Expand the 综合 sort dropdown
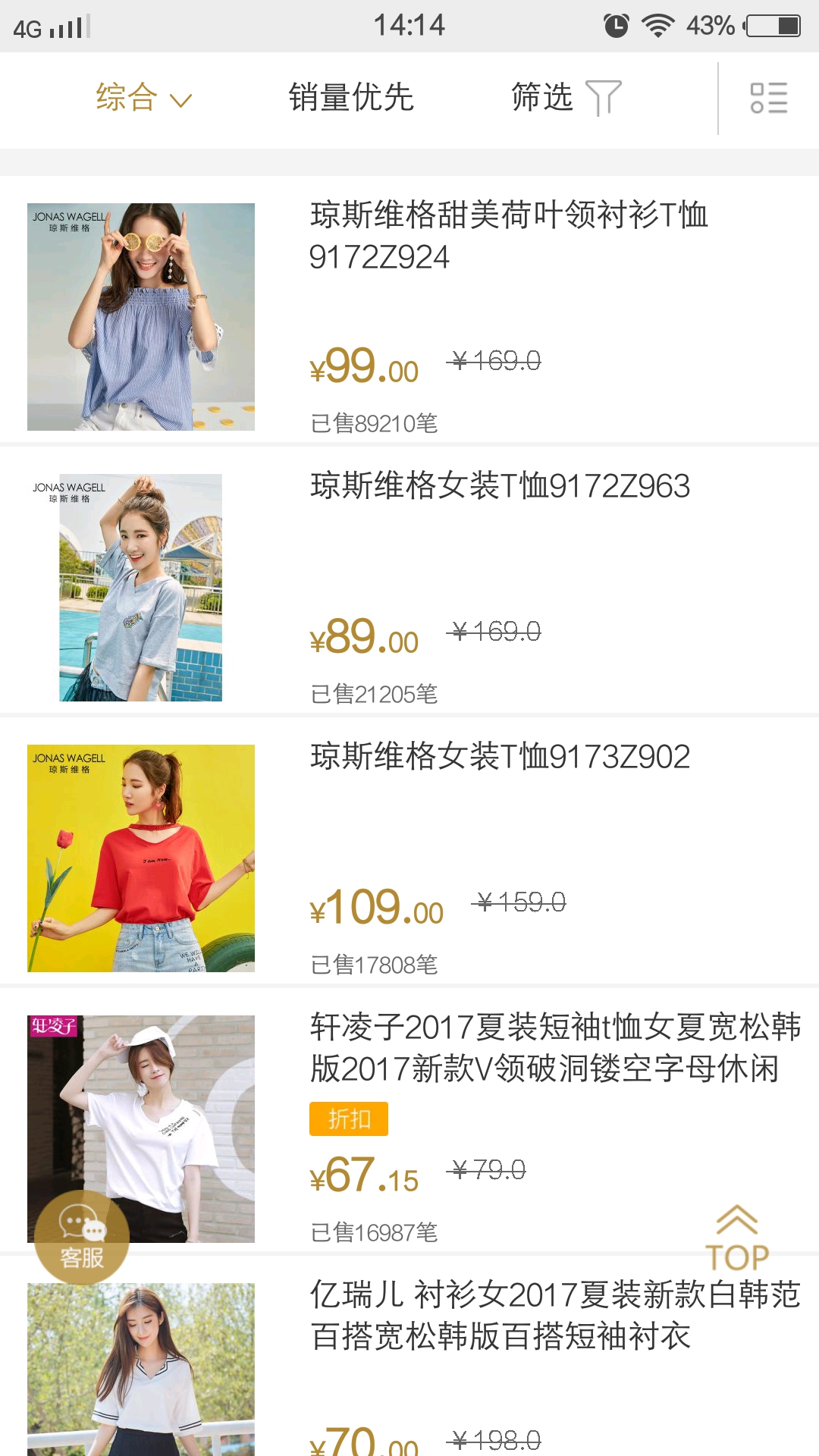 [144, 98]
